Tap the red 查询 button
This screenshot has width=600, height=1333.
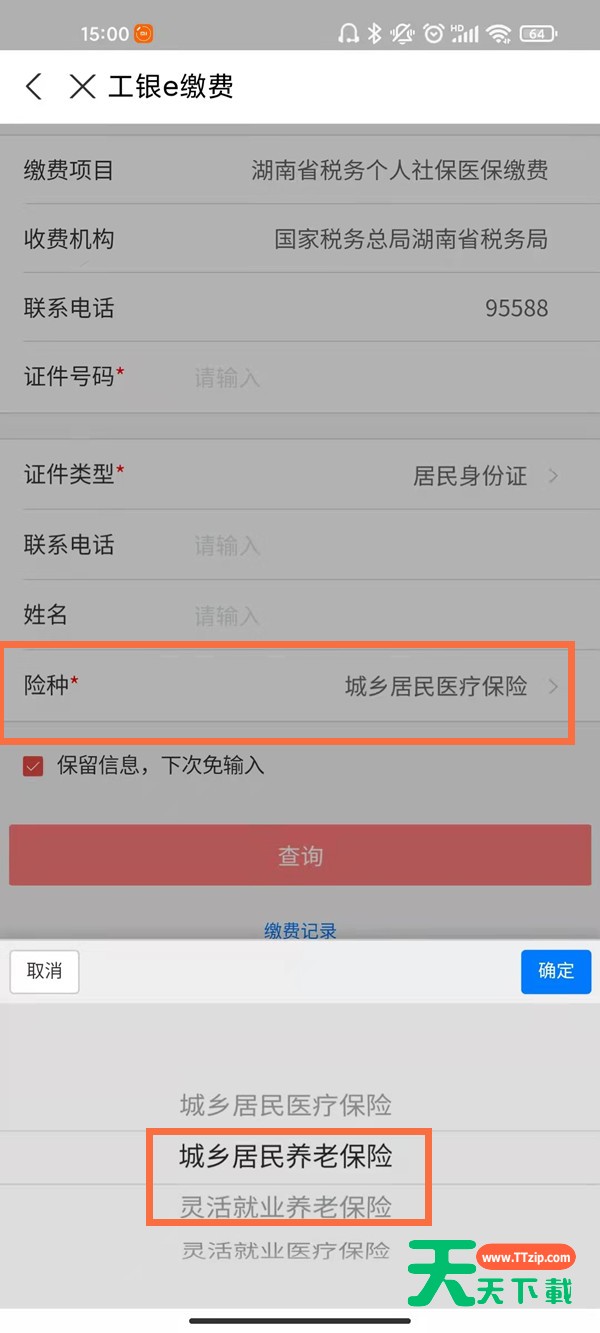point(300,856)
